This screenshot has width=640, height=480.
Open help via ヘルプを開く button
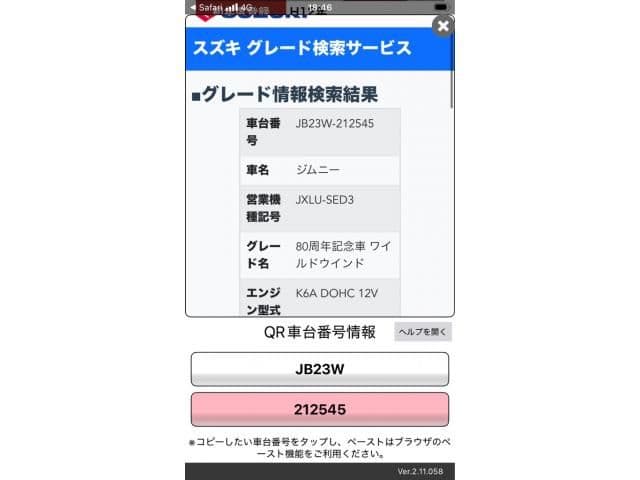(x=422, y=332)
